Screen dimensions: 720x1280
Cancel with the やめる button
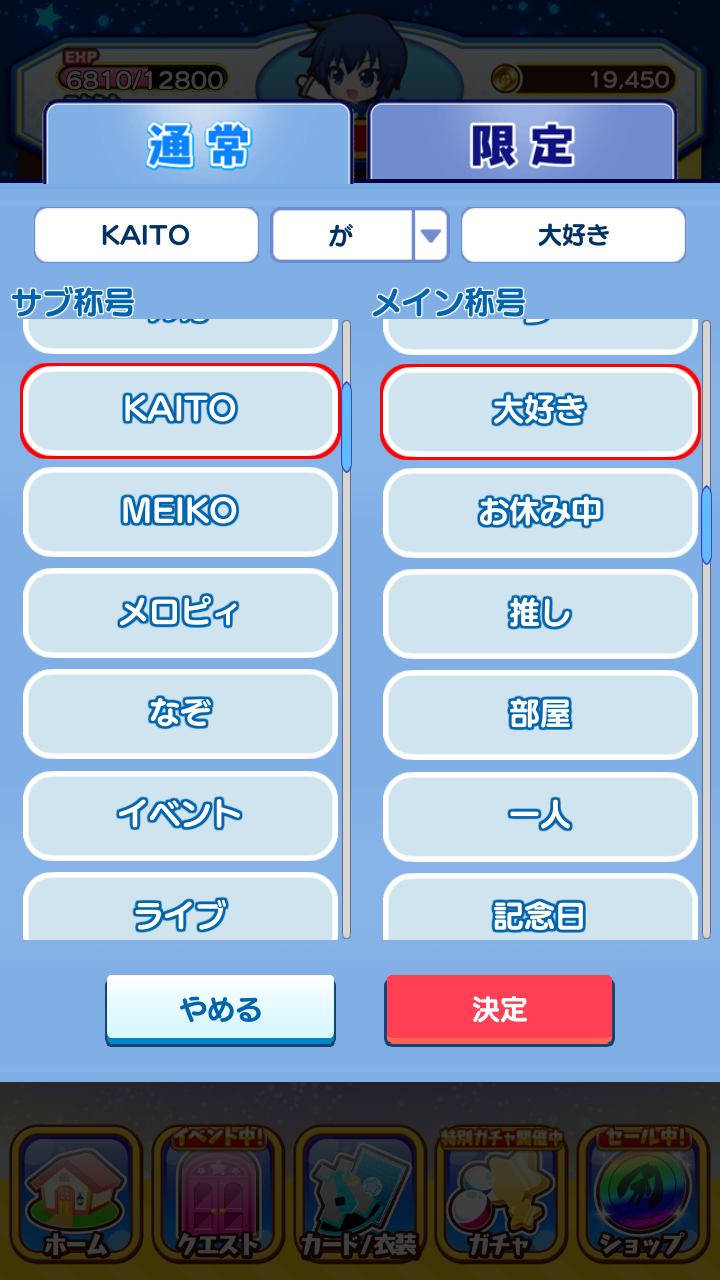point(220,1009)
